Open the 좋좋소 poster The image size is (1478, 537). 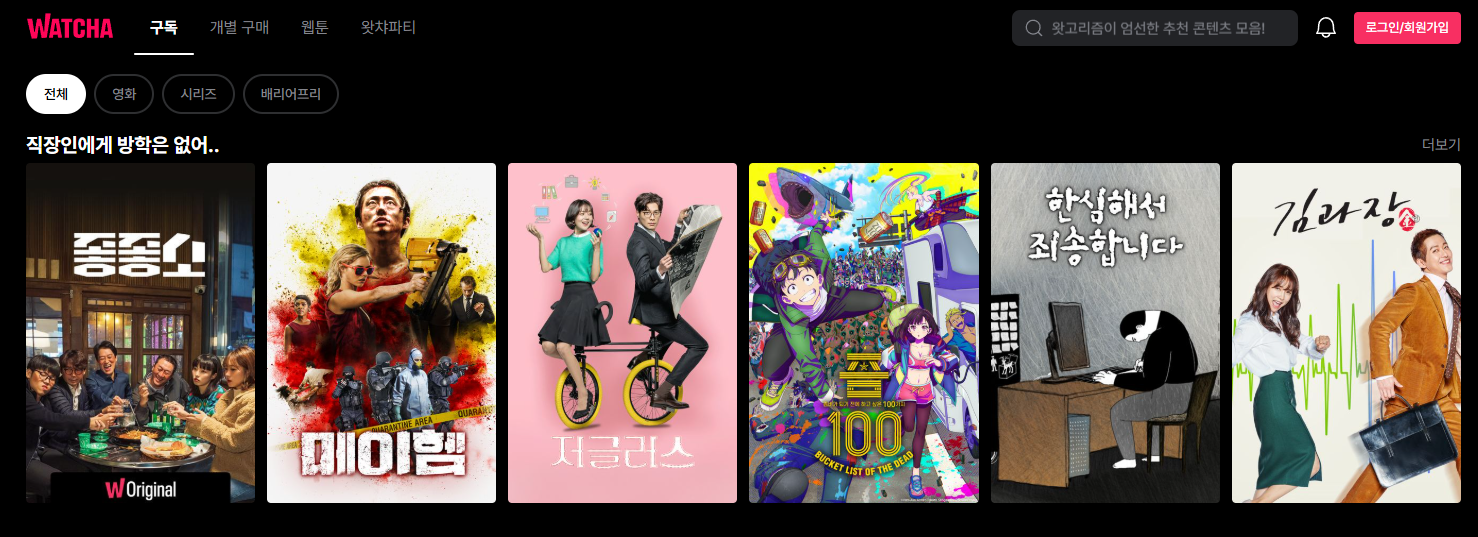(x=140, y=332)
